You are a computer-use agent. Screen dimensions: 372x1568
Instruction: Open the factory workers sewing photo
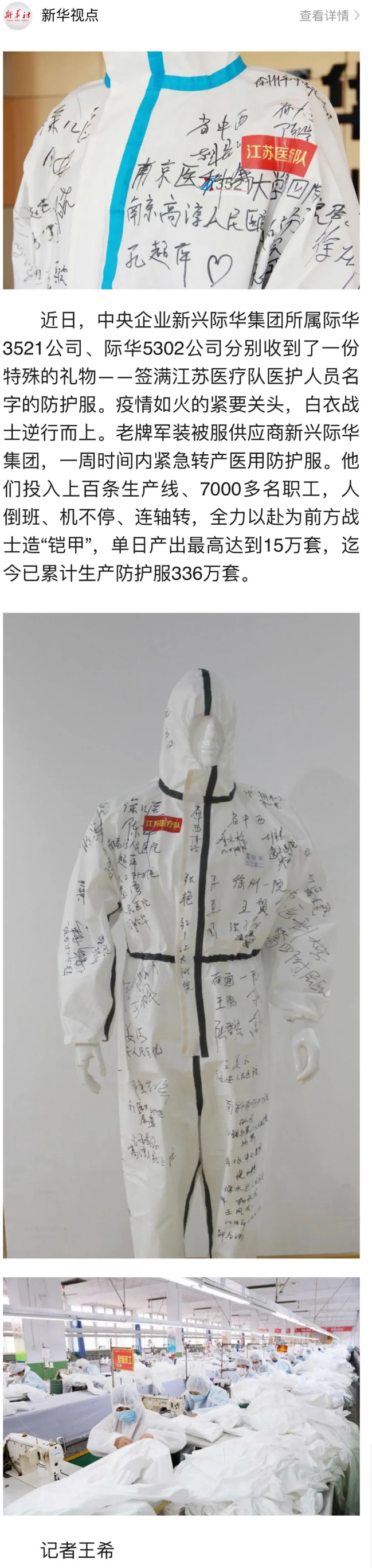(182, 1395)
